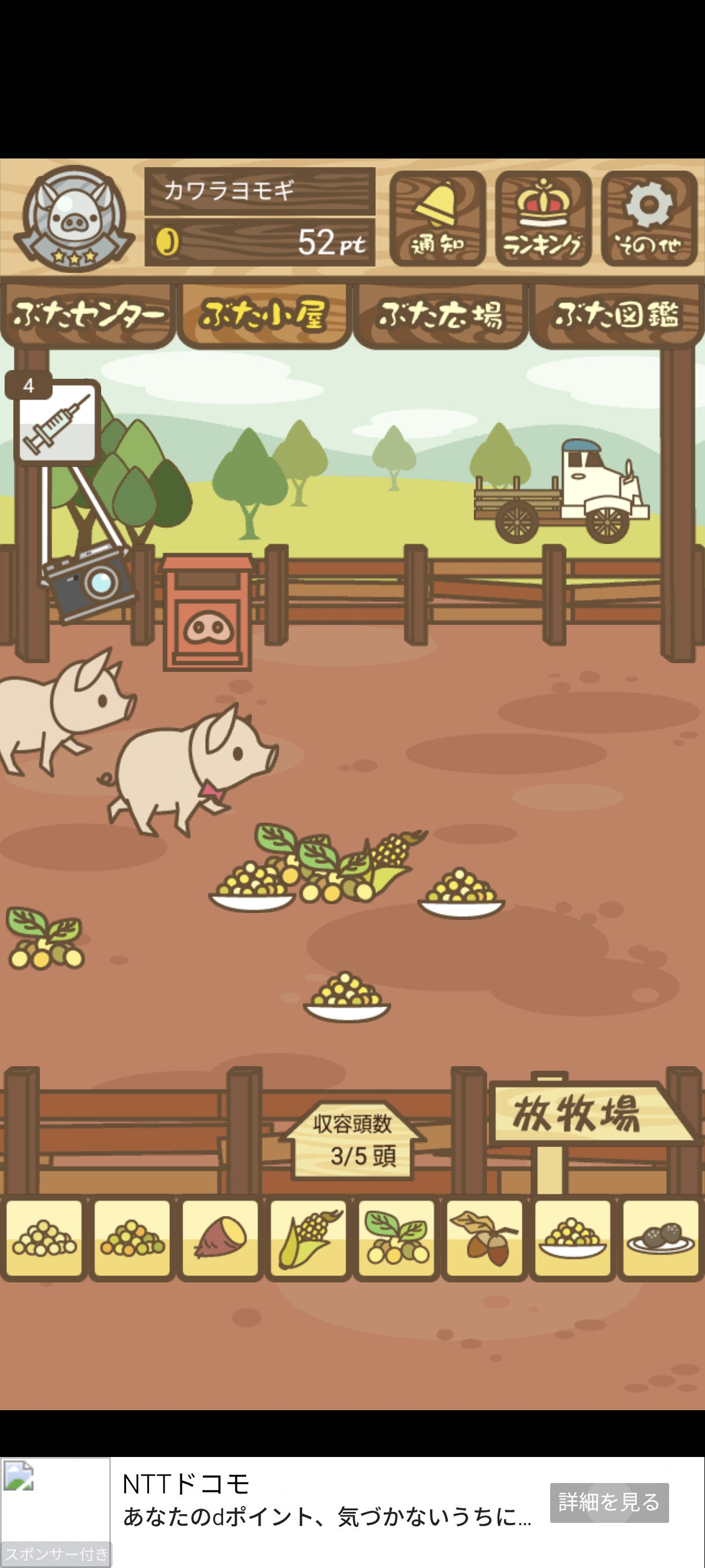Tap the 詳細を見る ad button
The image size is (705, 1568).
tap(609, 1502)
